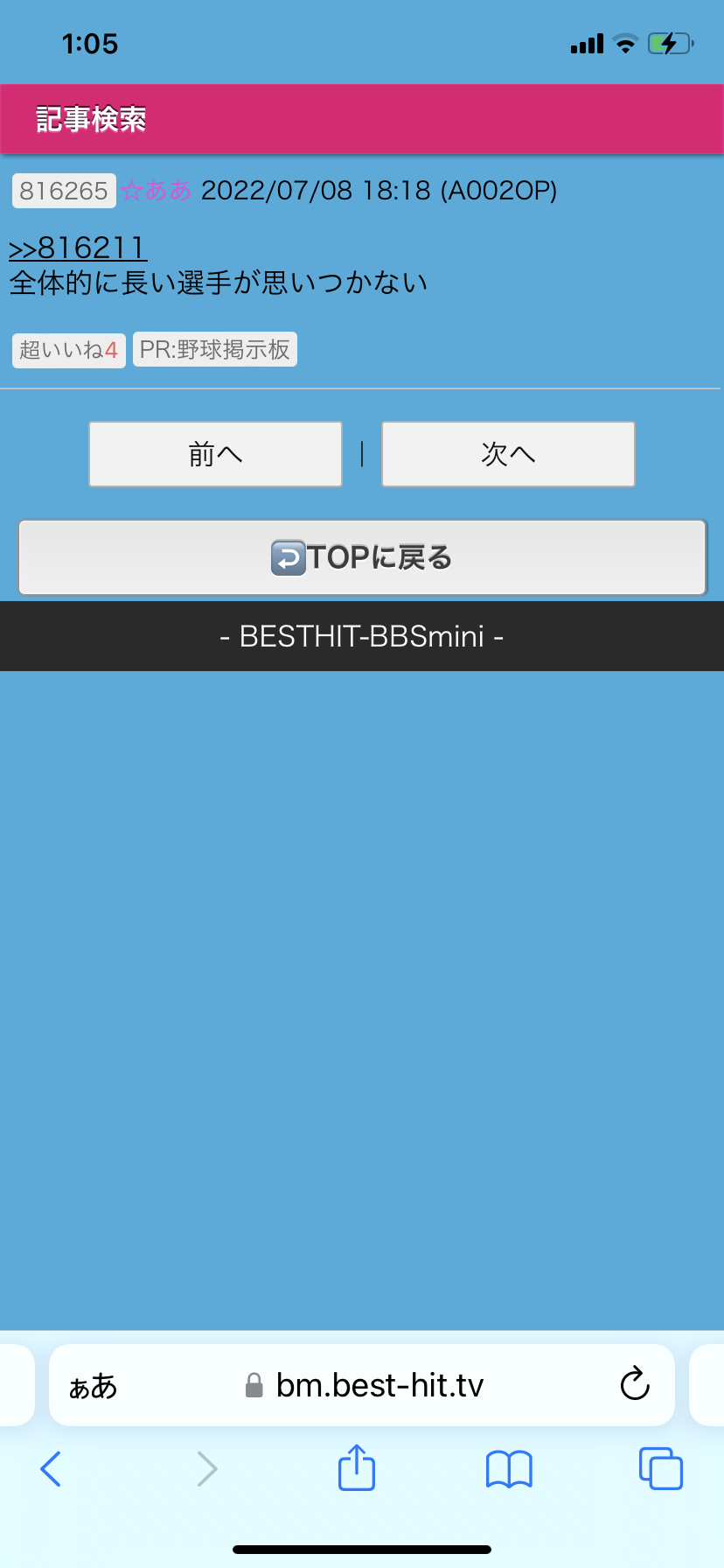
Task: Go back in browser history
Action: pos(51,1468)
